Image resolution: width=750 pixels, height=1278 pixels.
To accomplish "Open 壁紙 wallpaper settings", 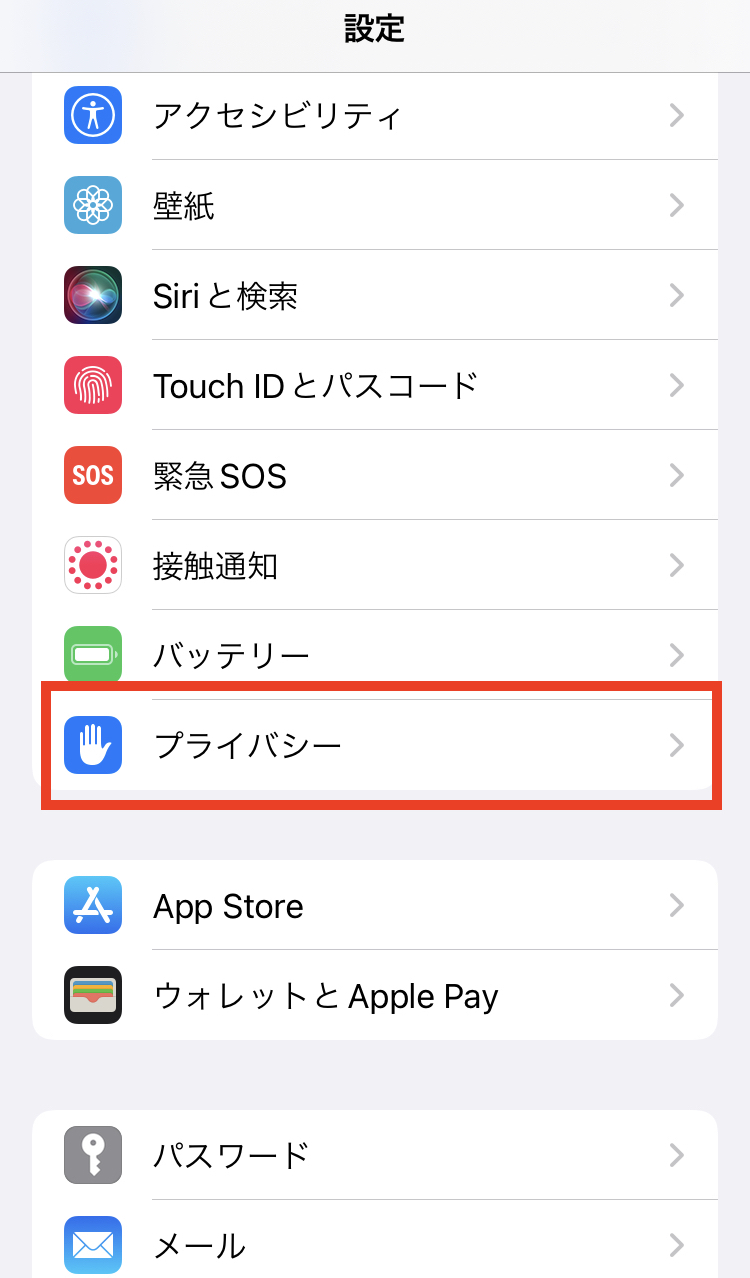I will [x=375, y=206].
